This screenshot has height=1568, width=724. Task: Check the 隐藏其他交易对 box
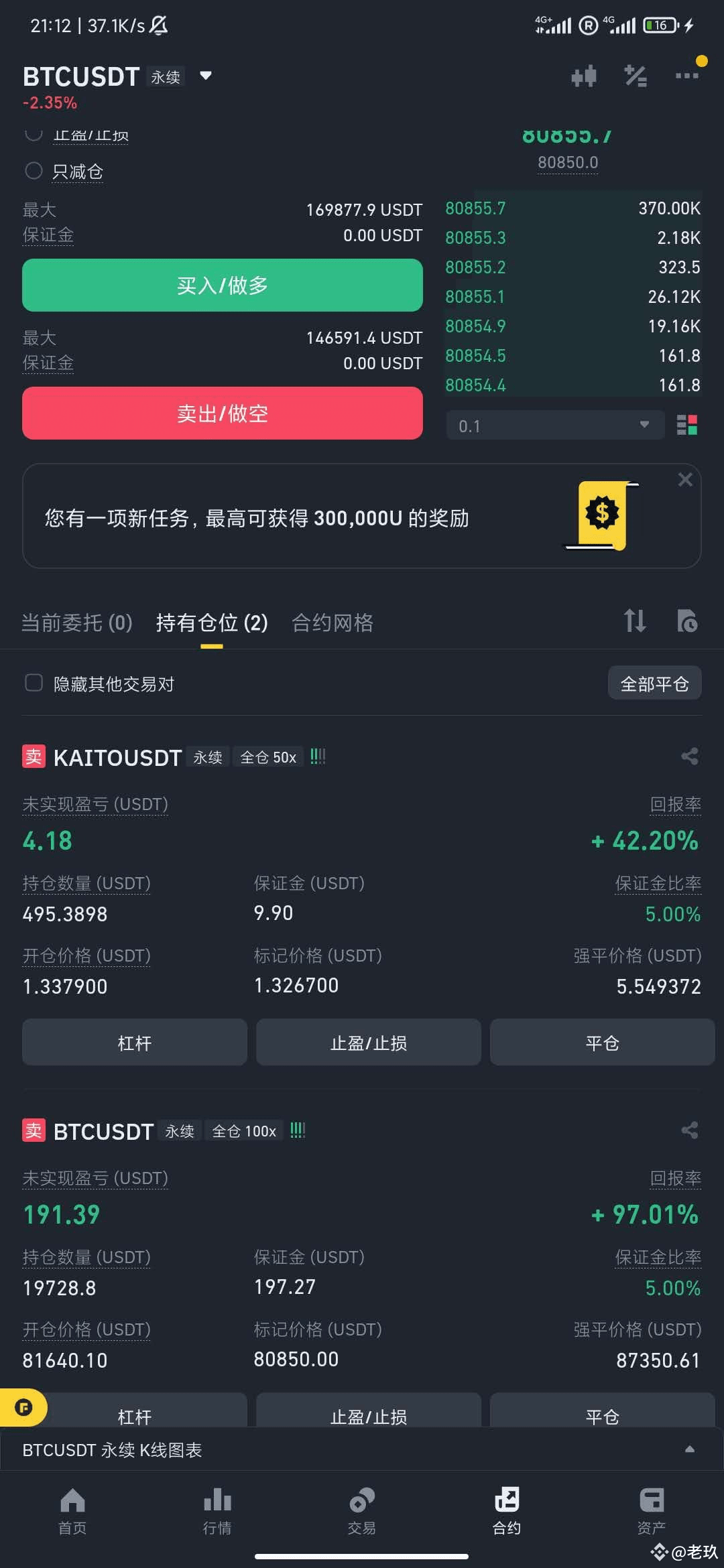(x=34, y=683)
